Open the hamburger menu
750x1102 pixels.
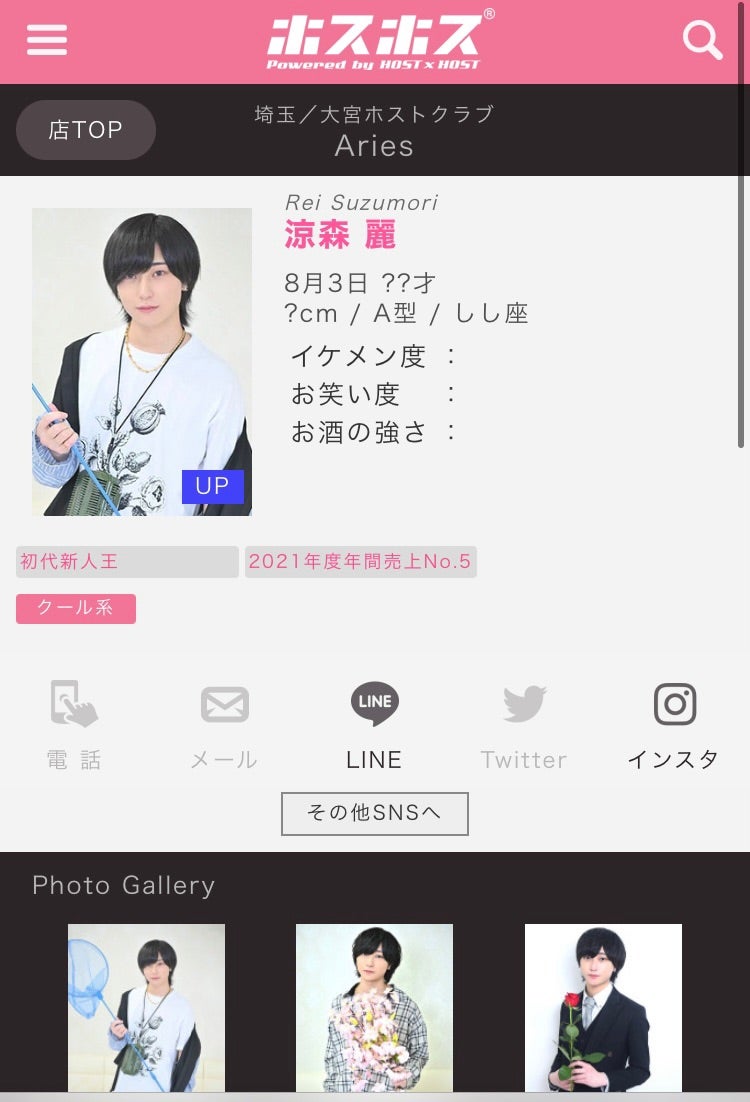click(x=47, y=41)
